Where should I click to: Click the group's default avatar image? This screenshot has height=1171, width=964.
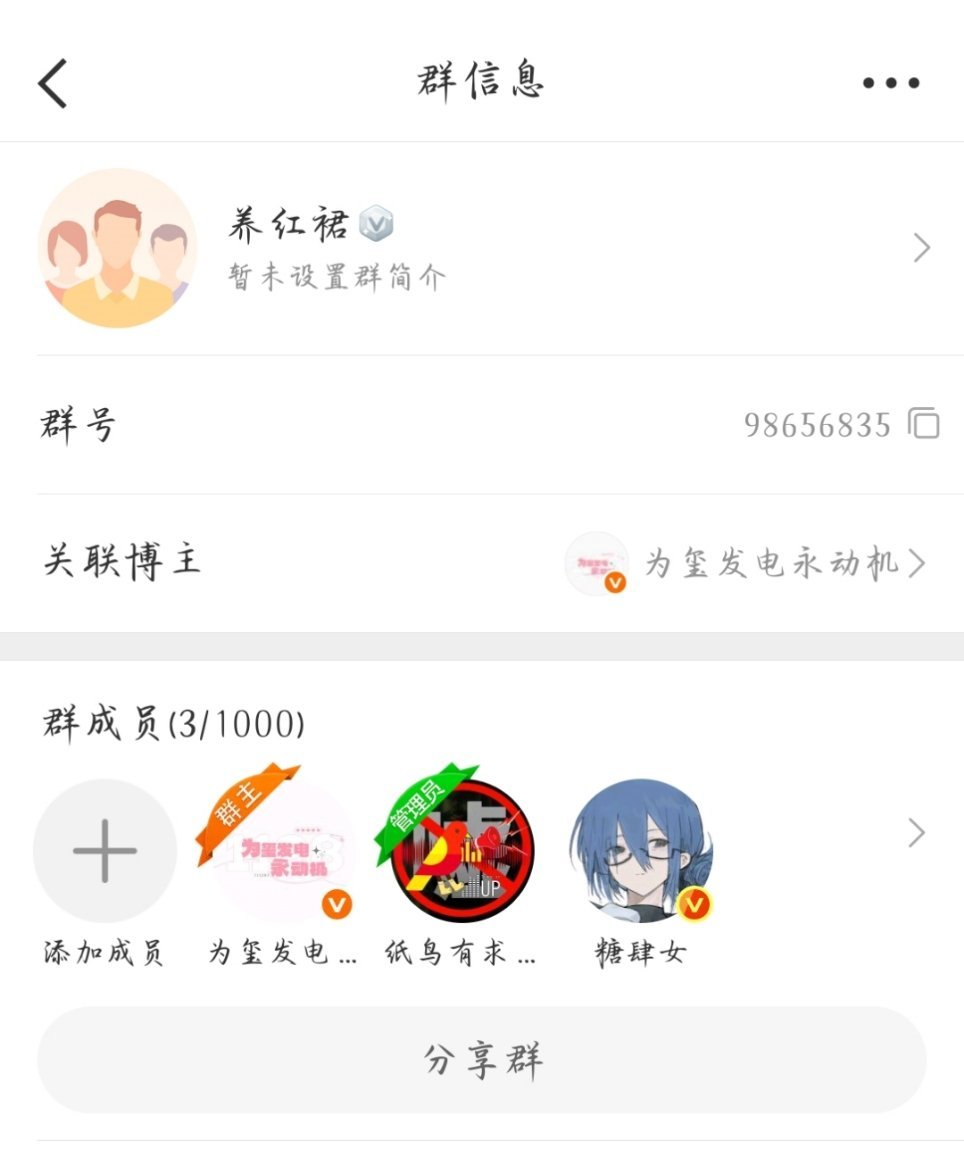click(x=118, y=247)
